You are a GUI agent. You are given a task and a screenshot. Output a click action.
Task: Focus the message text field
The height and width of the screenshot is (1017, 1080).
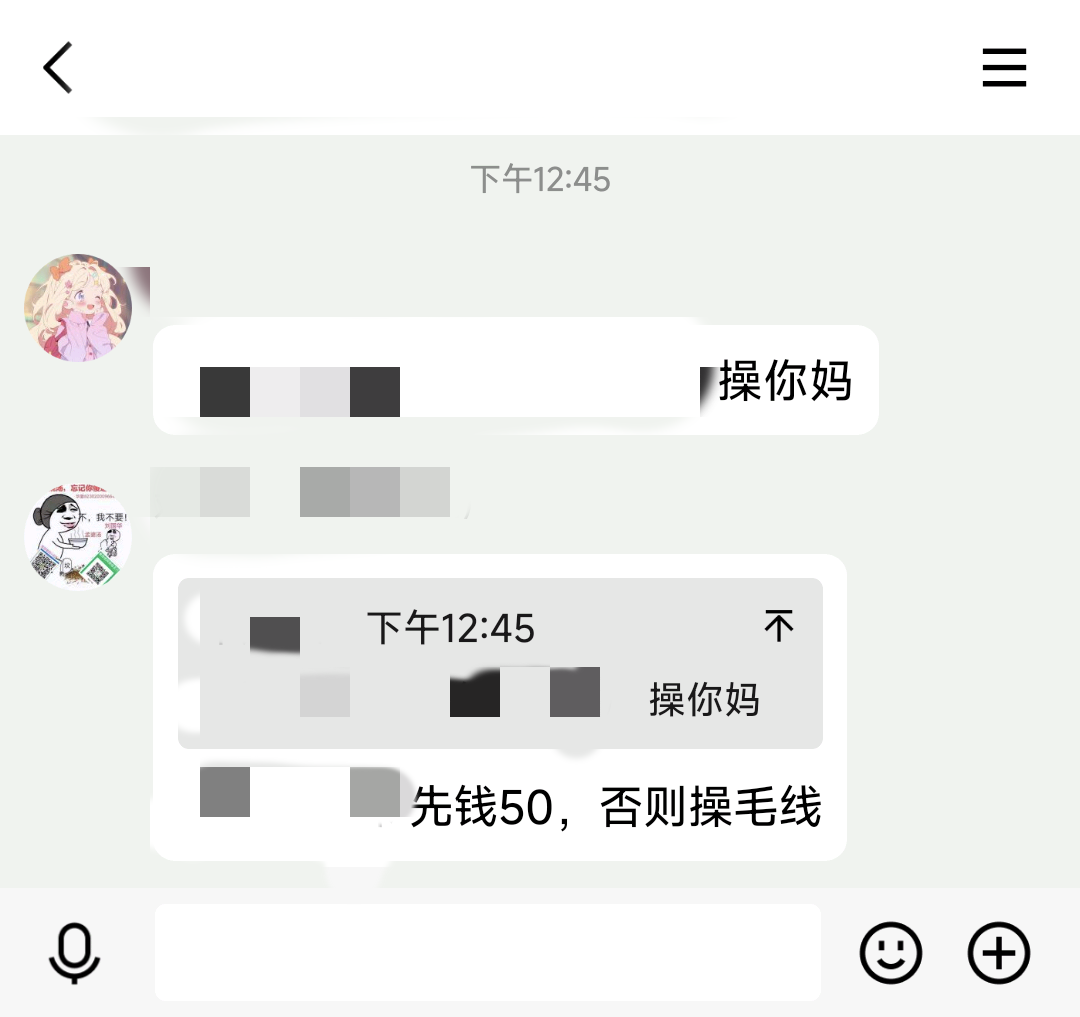pos(487,952)
